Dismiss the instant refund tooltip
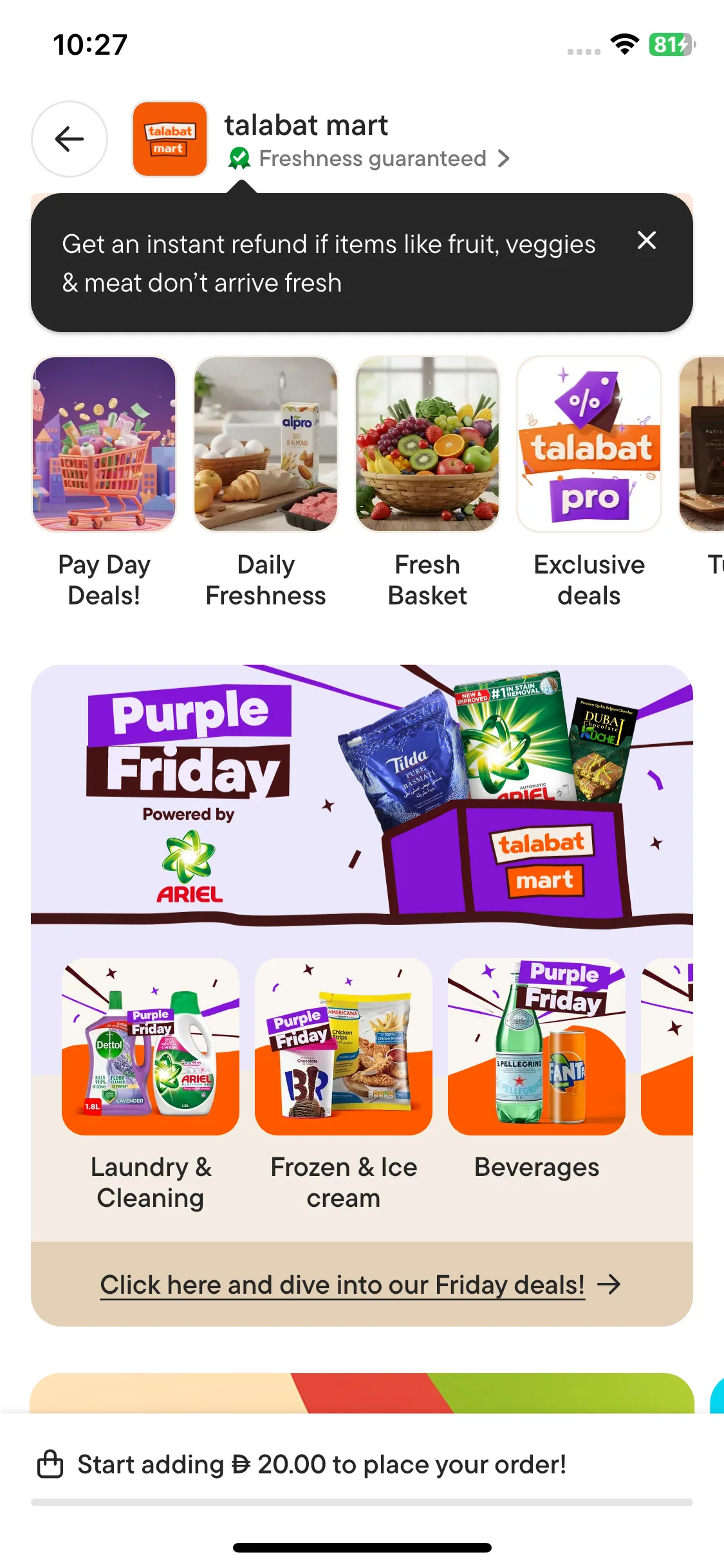This screenshot has height=1568, width=724. (x=647, y=241)
